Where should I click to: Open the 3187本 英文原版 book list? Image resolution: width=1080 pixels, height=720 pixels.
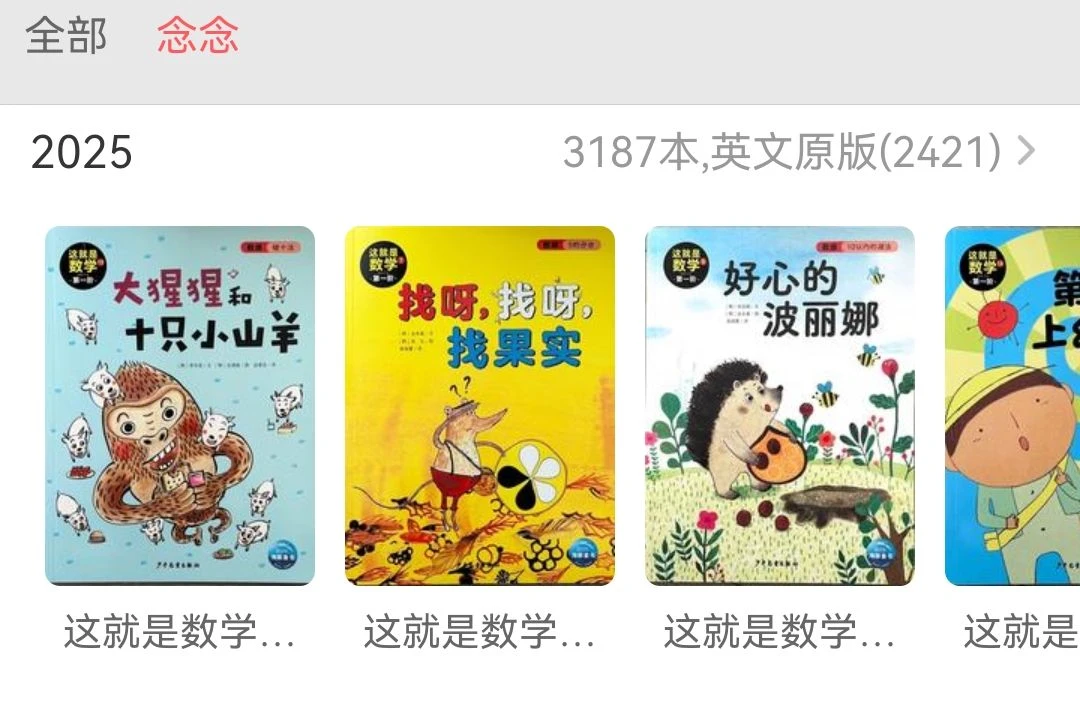coord(798,152)
